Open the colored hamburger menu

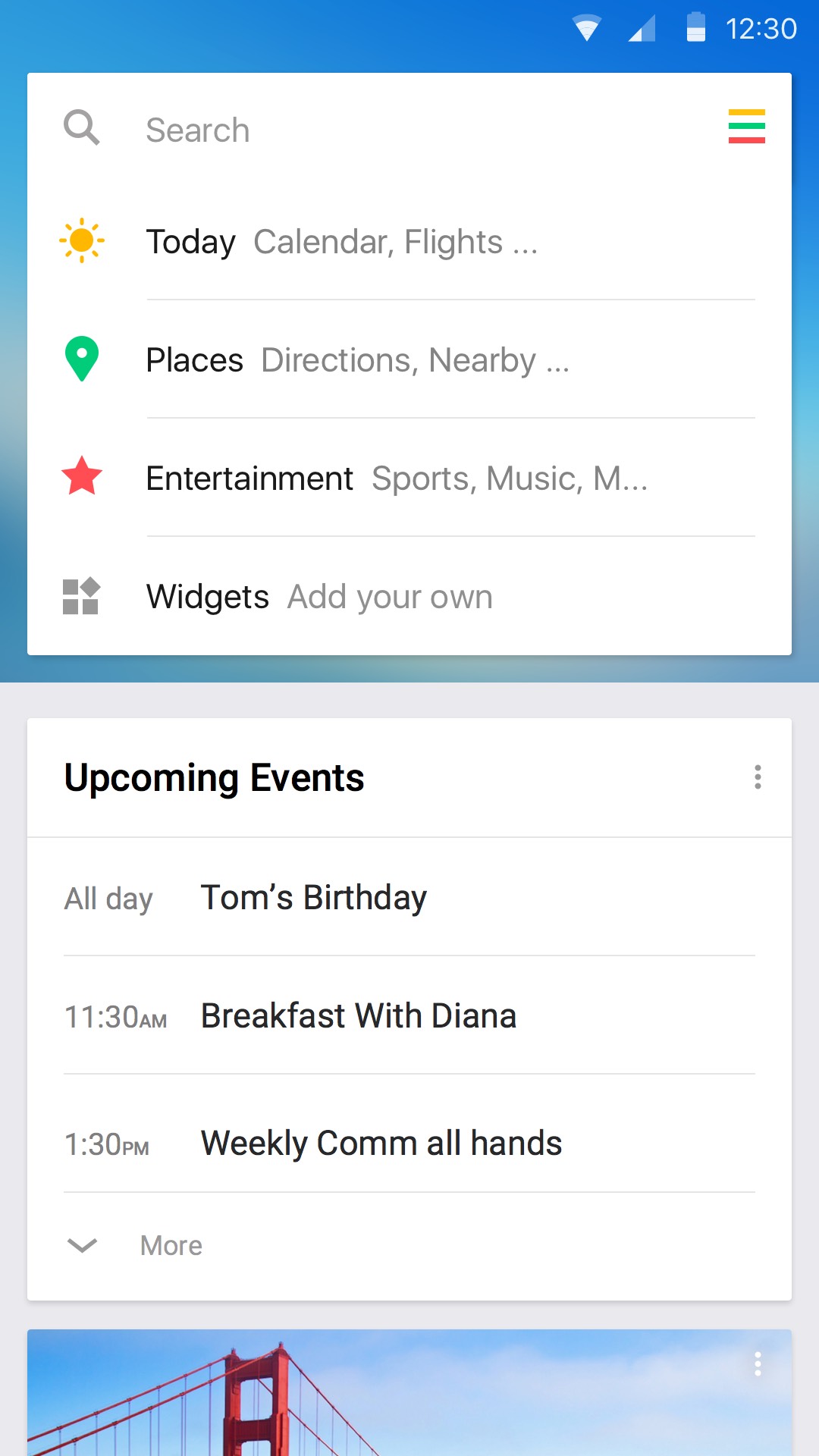746,127
